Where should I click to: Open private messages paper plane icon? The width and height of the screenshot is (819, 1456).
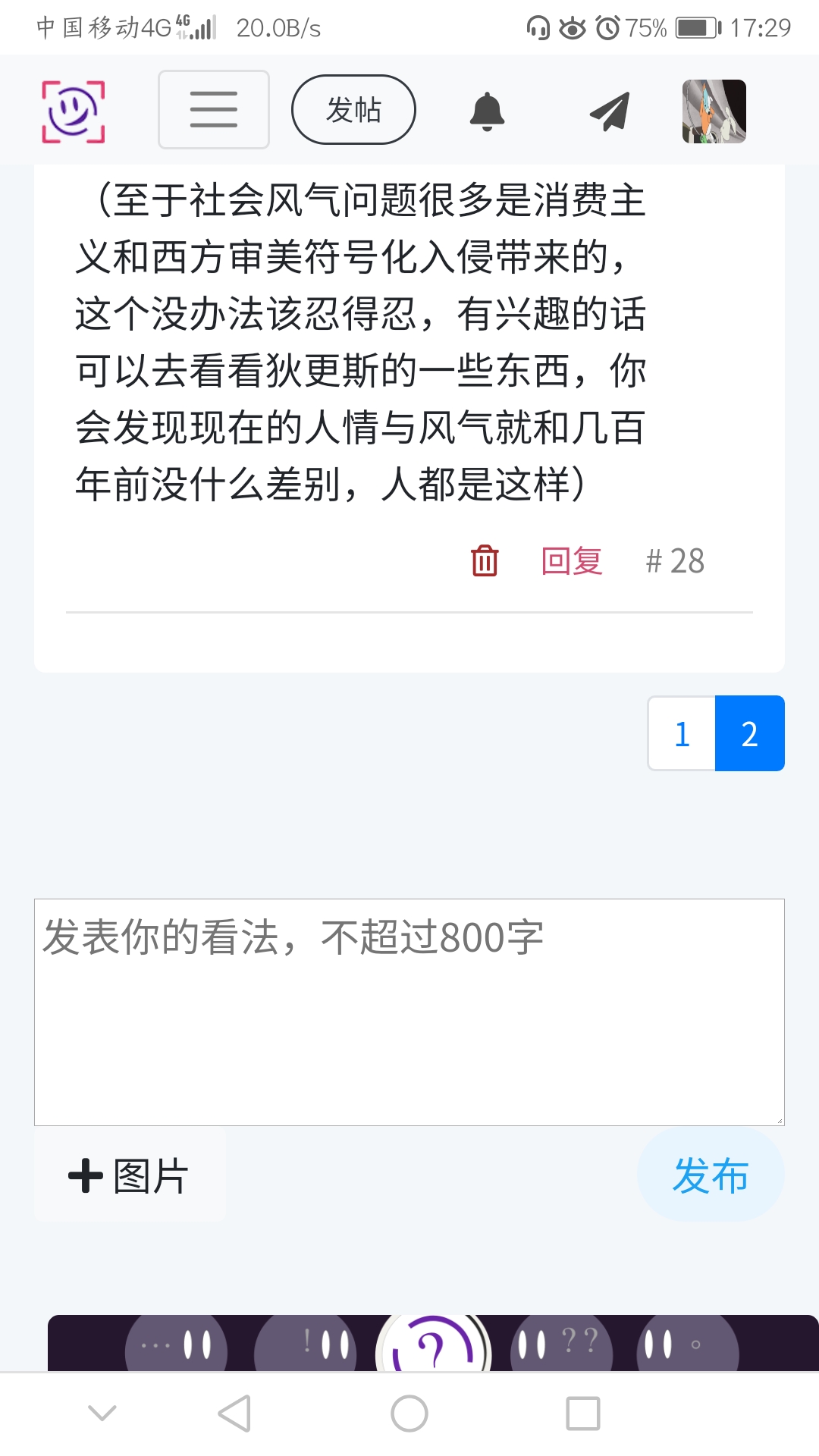click(610, 111)
